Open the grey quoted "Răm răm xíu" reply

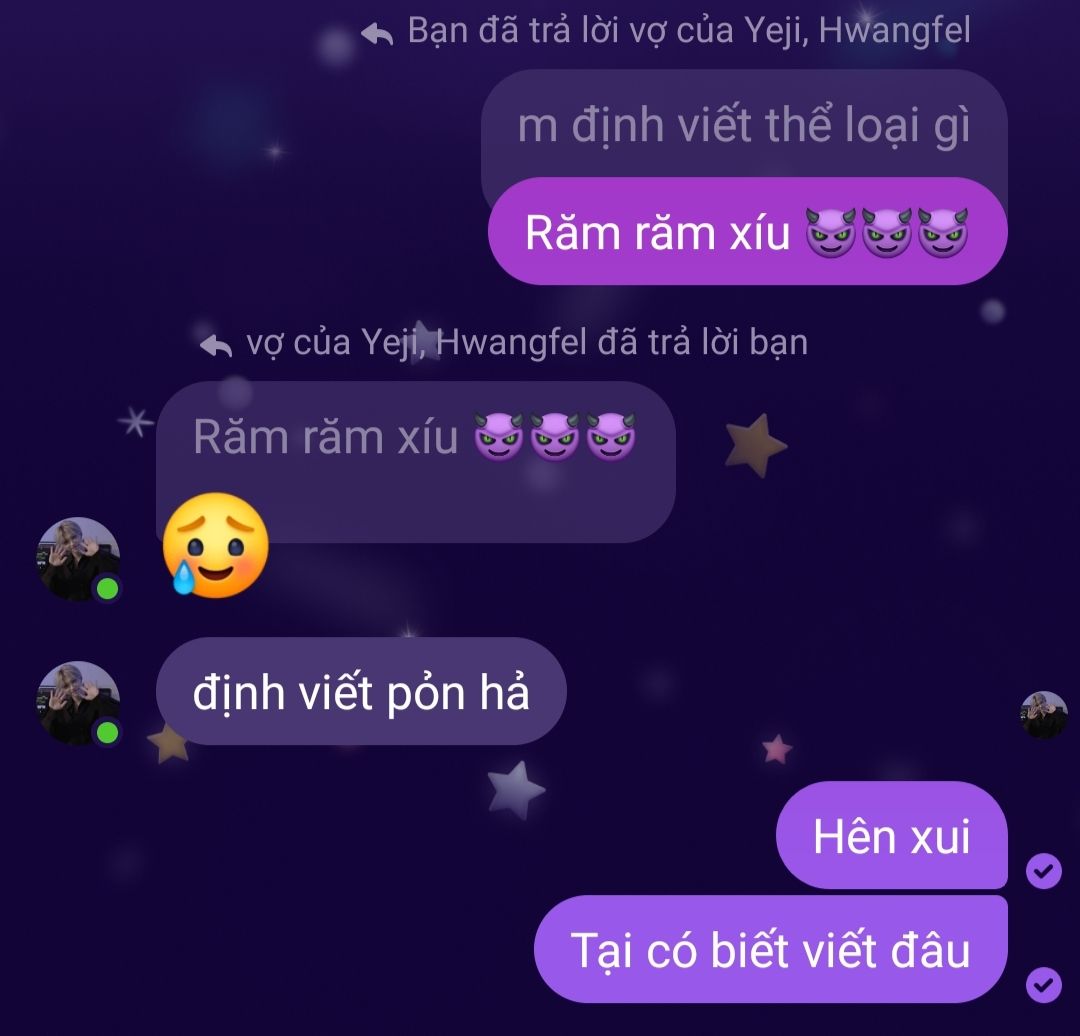click(415, 438)
